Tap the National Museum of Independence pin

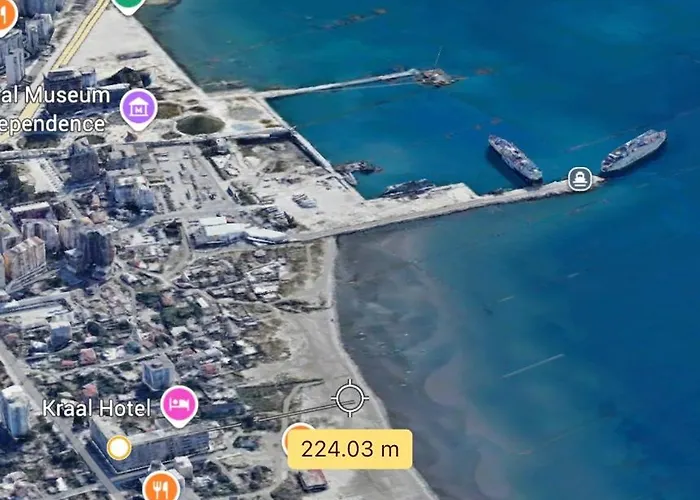pyautogui.click(x=138, y=108)
